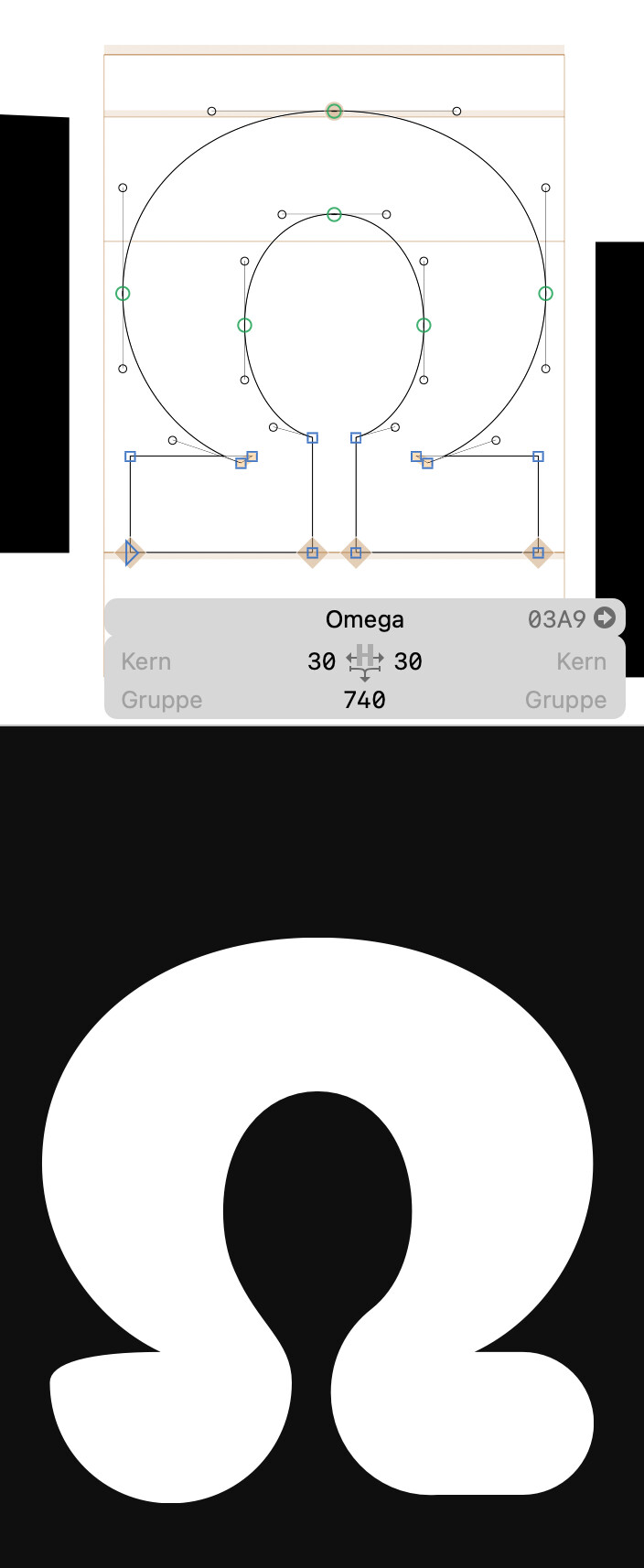
Task: Select the topmost green node of the outer curve
Action: coord(334,112)
